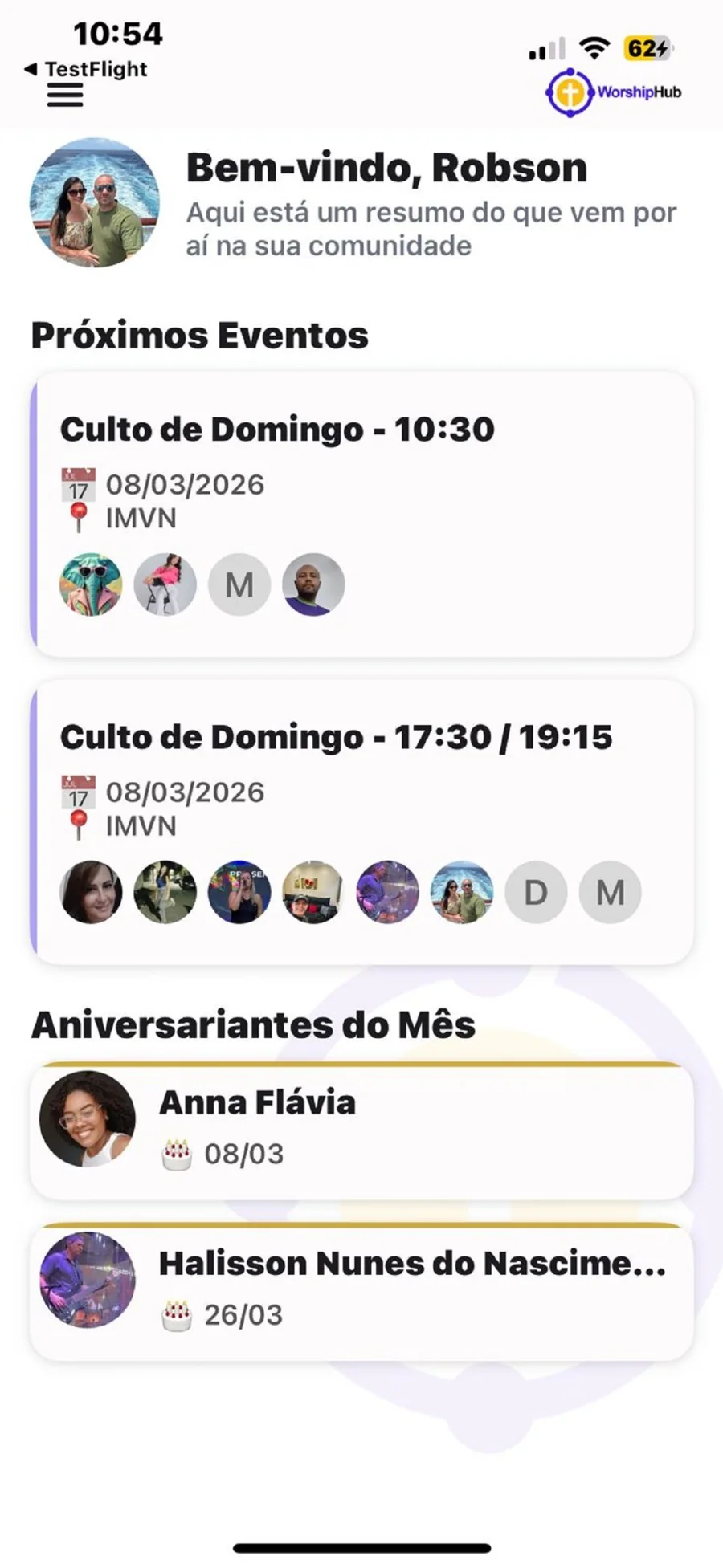Open the hamburger navigation menu

pyautogui.click(x=64, y=94)
